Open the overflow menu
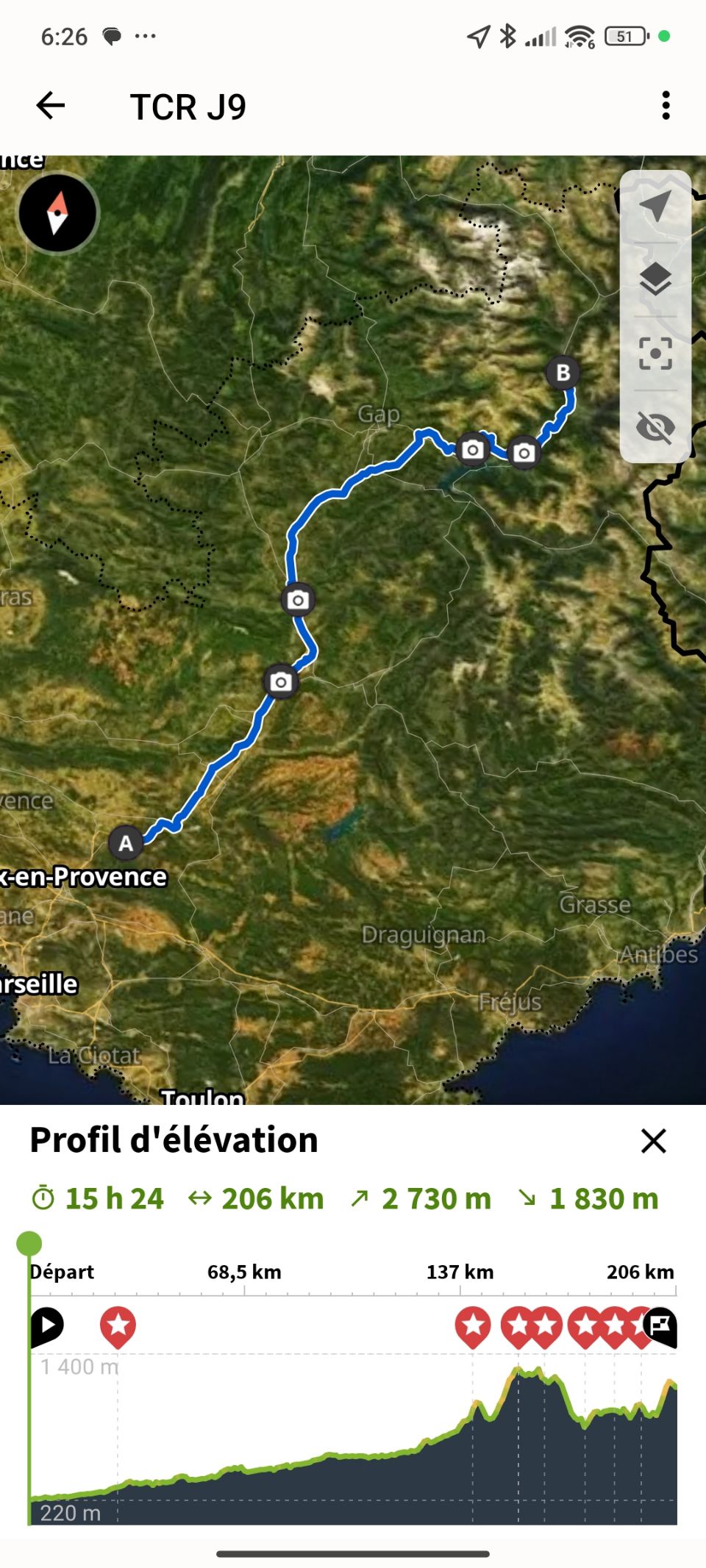This screenshot has width=706, height=1568. coord(666,106)
